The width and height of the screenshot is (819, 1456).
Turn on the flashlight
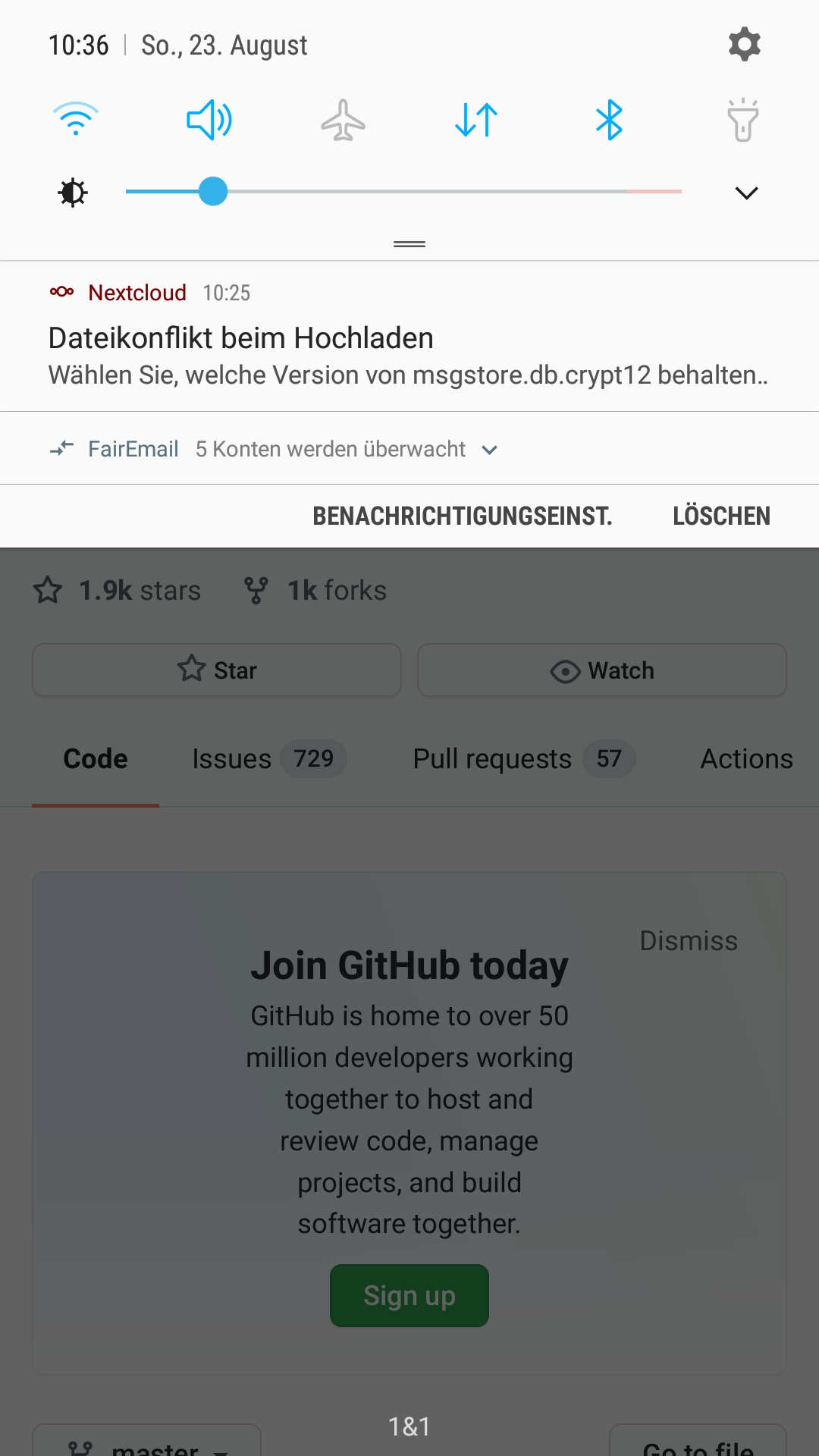(x=743, y=120)
